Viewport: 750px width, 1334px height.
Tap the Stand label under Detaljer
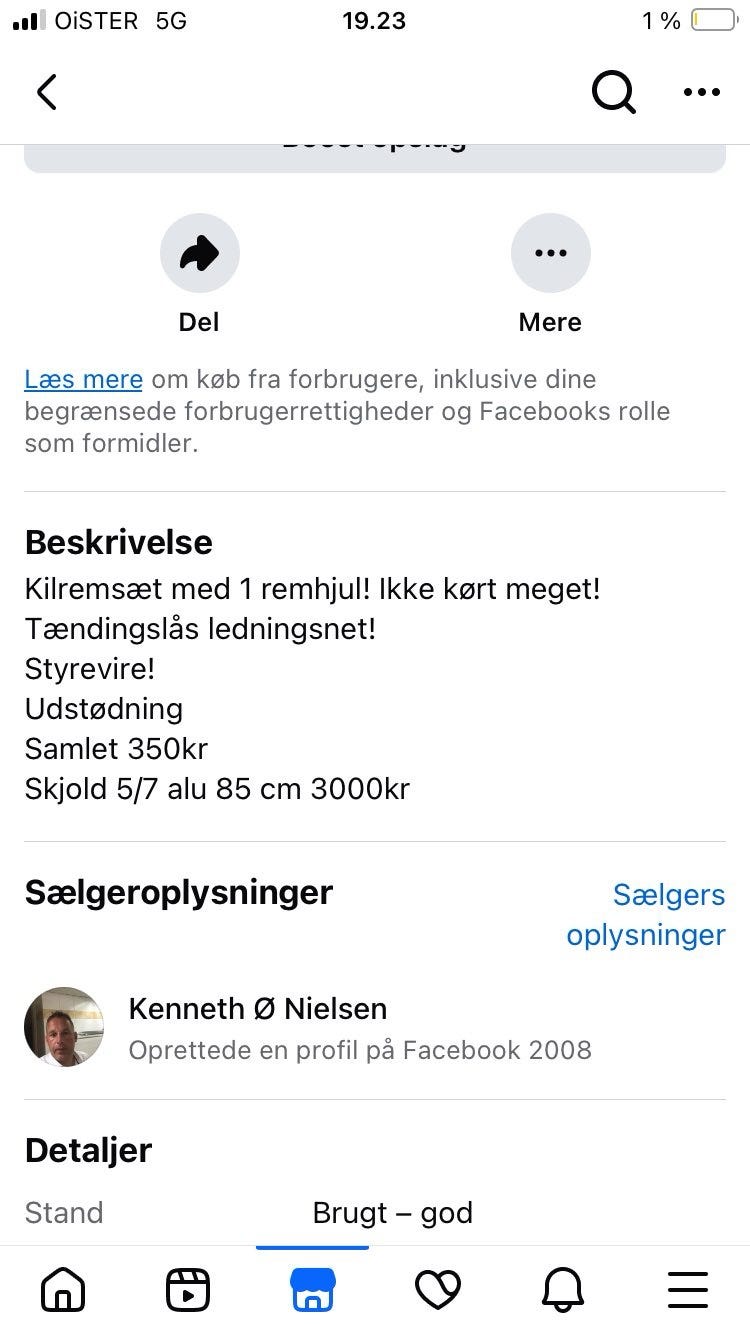[x=64, y=1212]
